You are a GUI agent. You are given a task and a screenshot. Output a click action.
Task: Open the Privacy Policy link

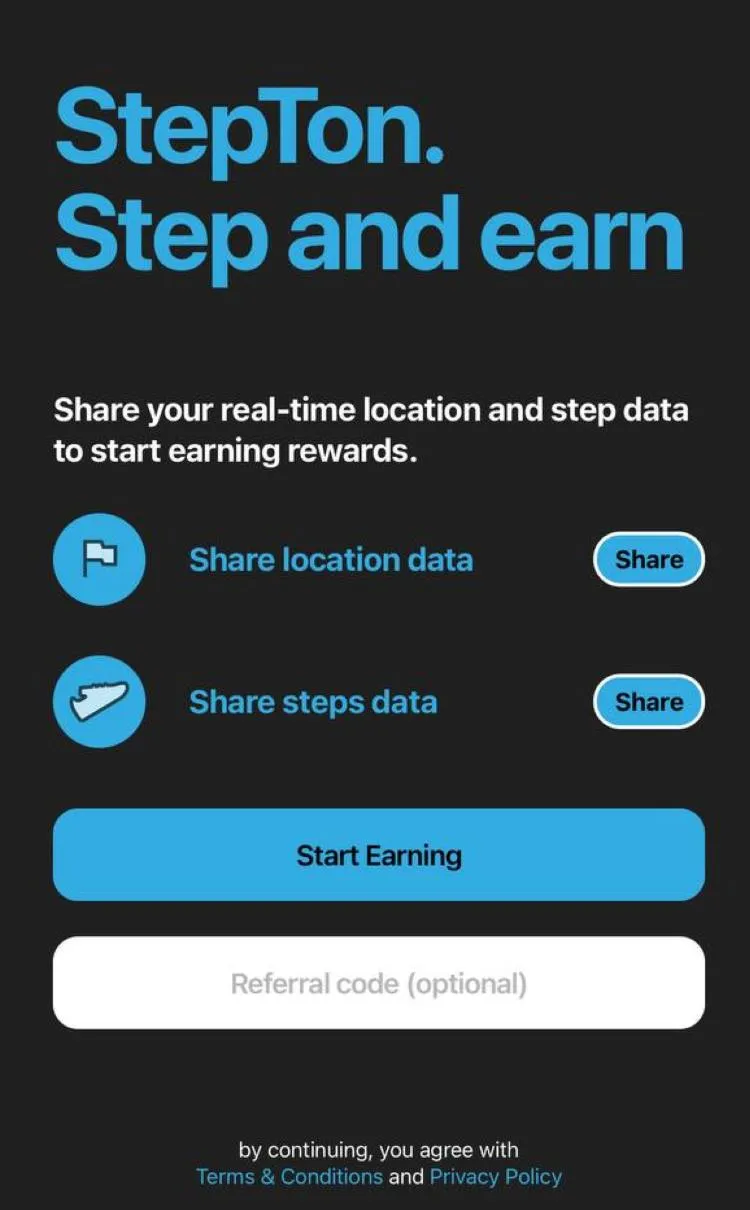(495, 1177)
